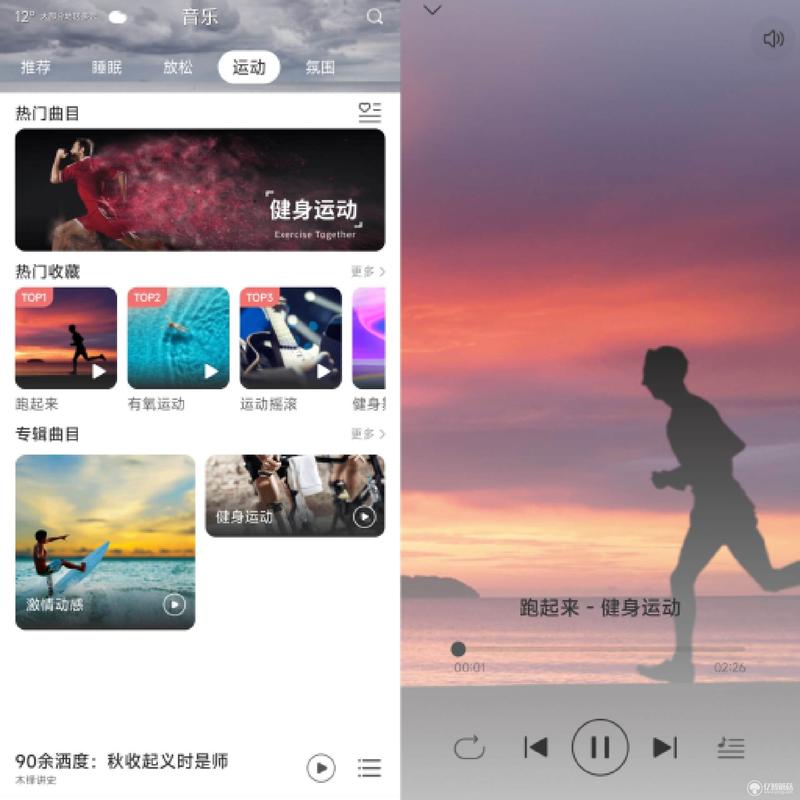800x800 pixels.
Task: Switch to the 氛围 tab
Action: click(320, 67)
